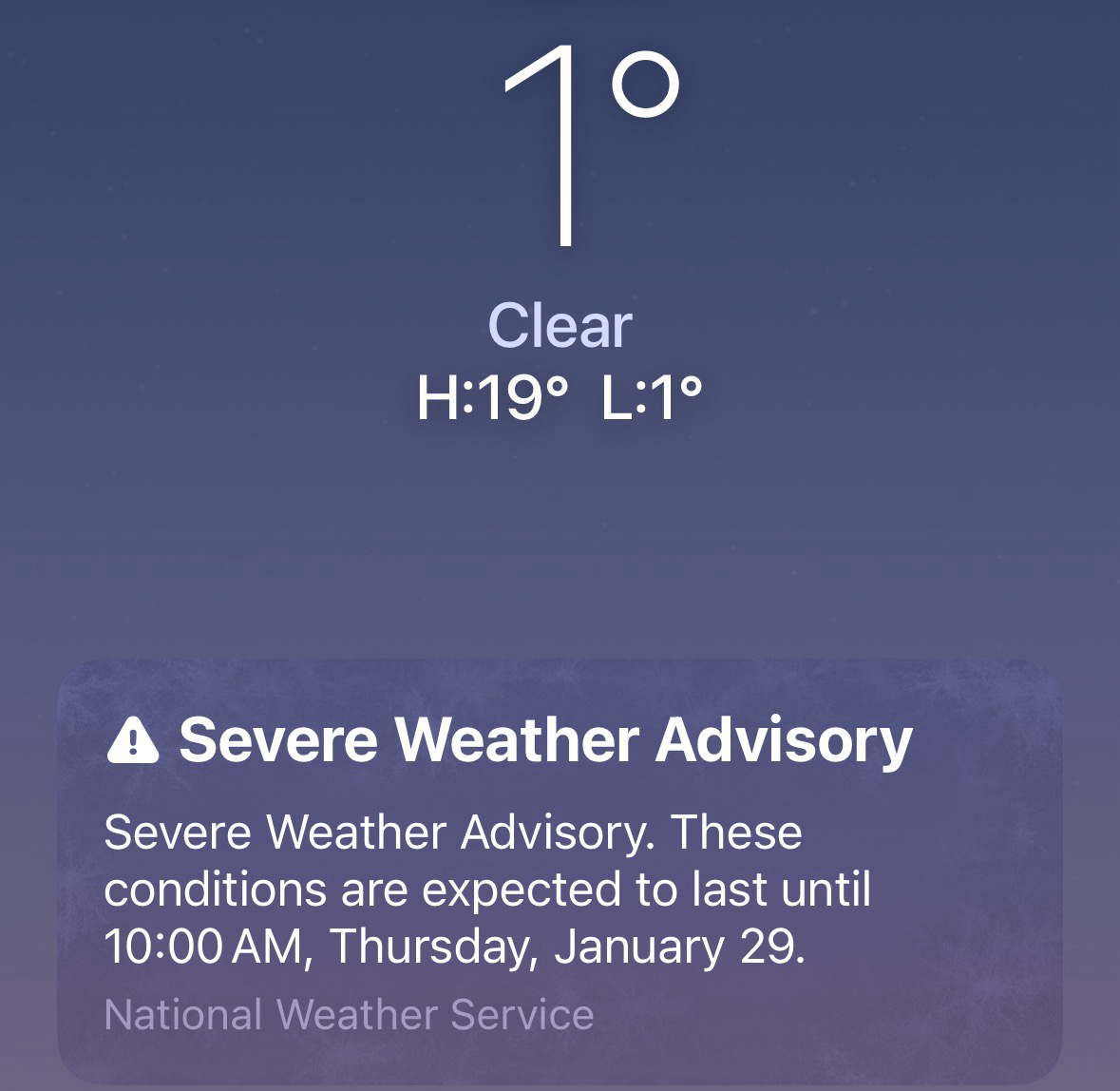Open the Severe Weather Advisory card
The height and width of the screenshot is (1091, 1120).
pyautogui.click(x=559, y=870)
